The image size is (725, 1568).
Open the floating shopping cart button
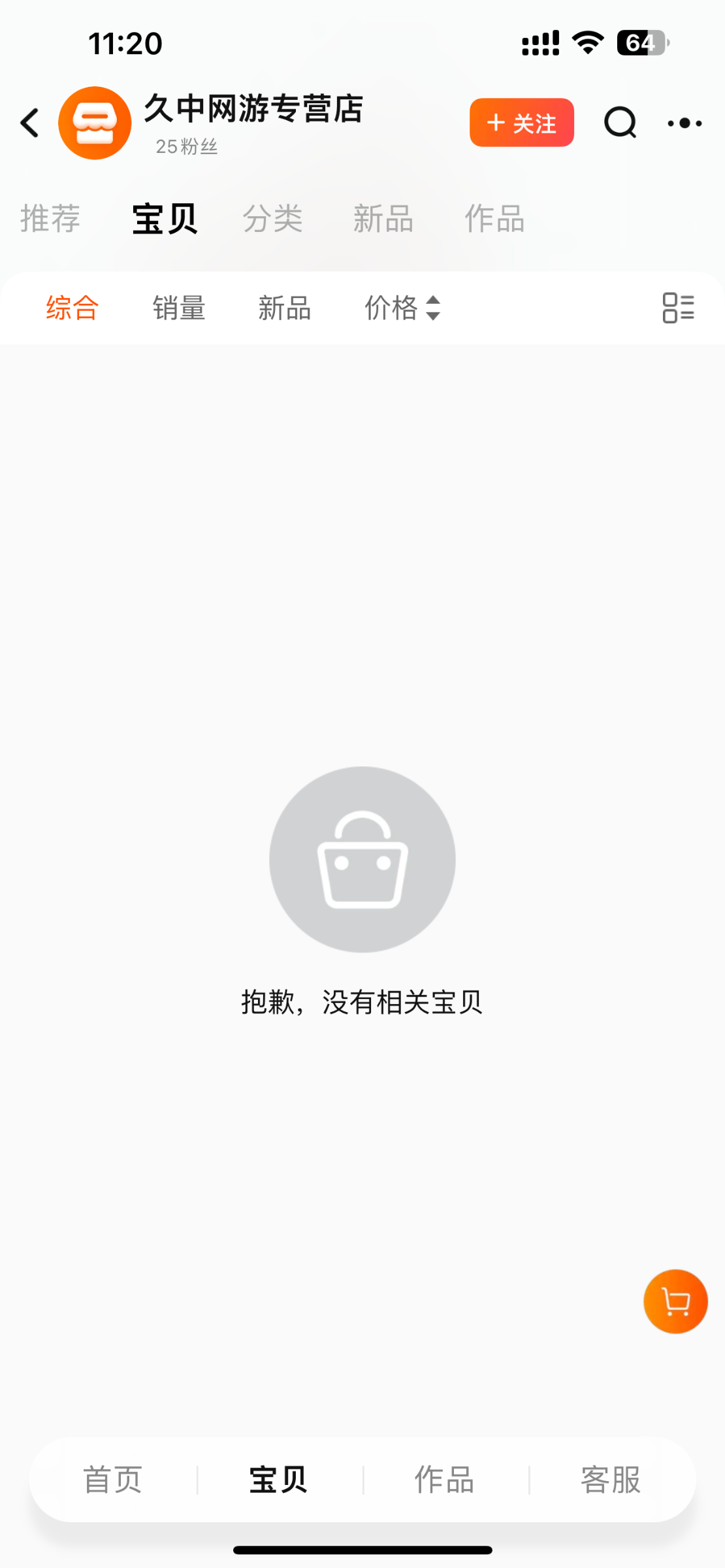click(x=675, y=1301)
